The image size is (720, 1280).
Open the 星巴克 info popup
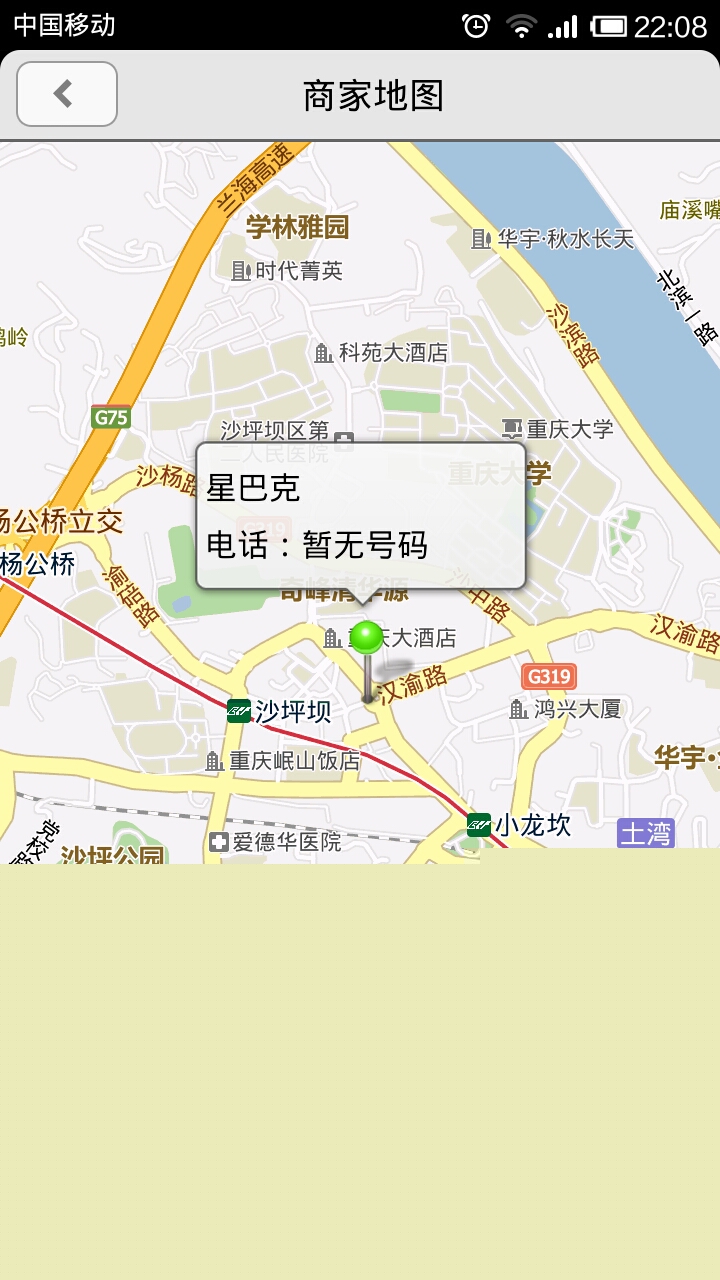tap(360, 516)
